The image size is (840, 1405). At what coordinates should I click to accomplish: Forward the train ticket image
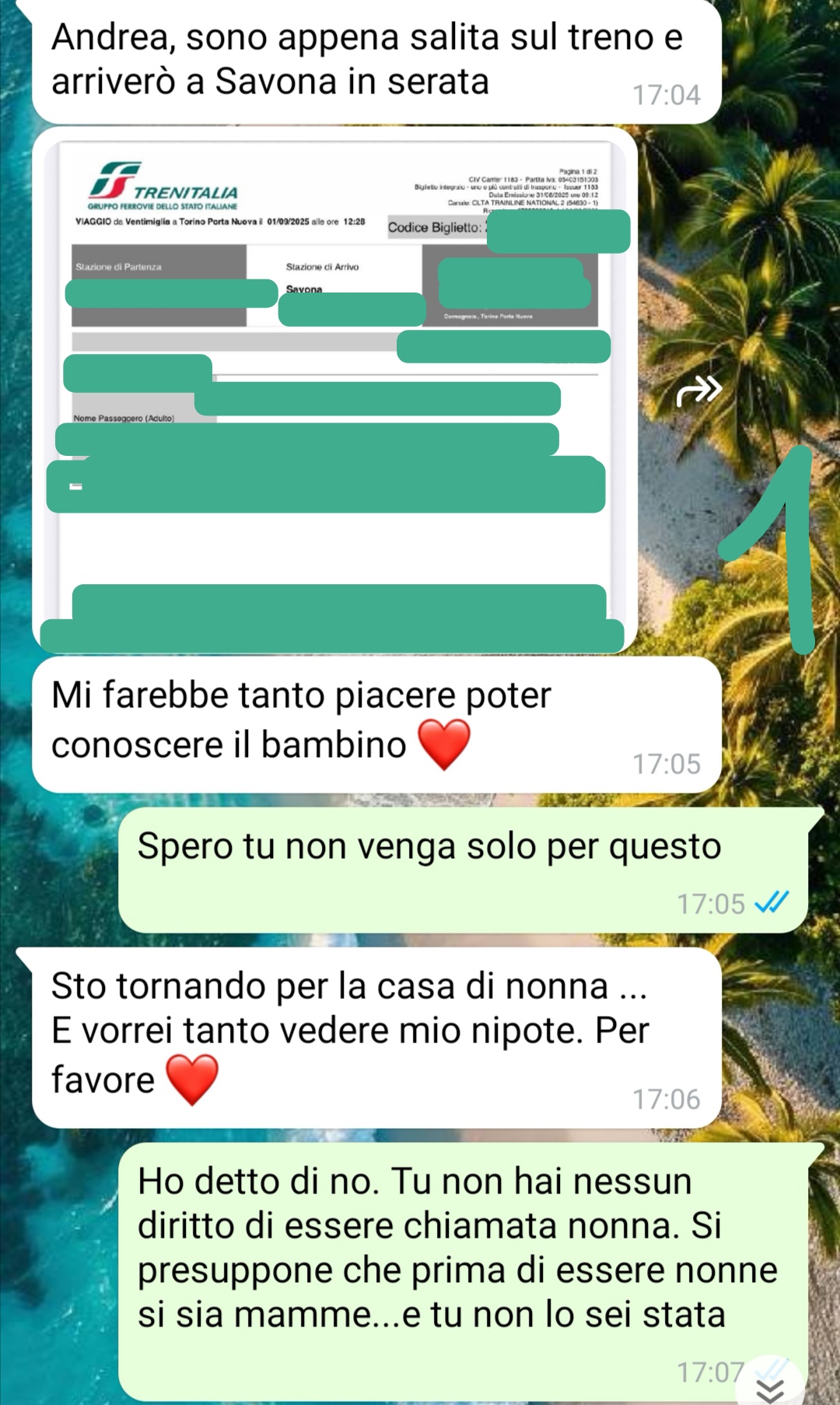[698, 391]
